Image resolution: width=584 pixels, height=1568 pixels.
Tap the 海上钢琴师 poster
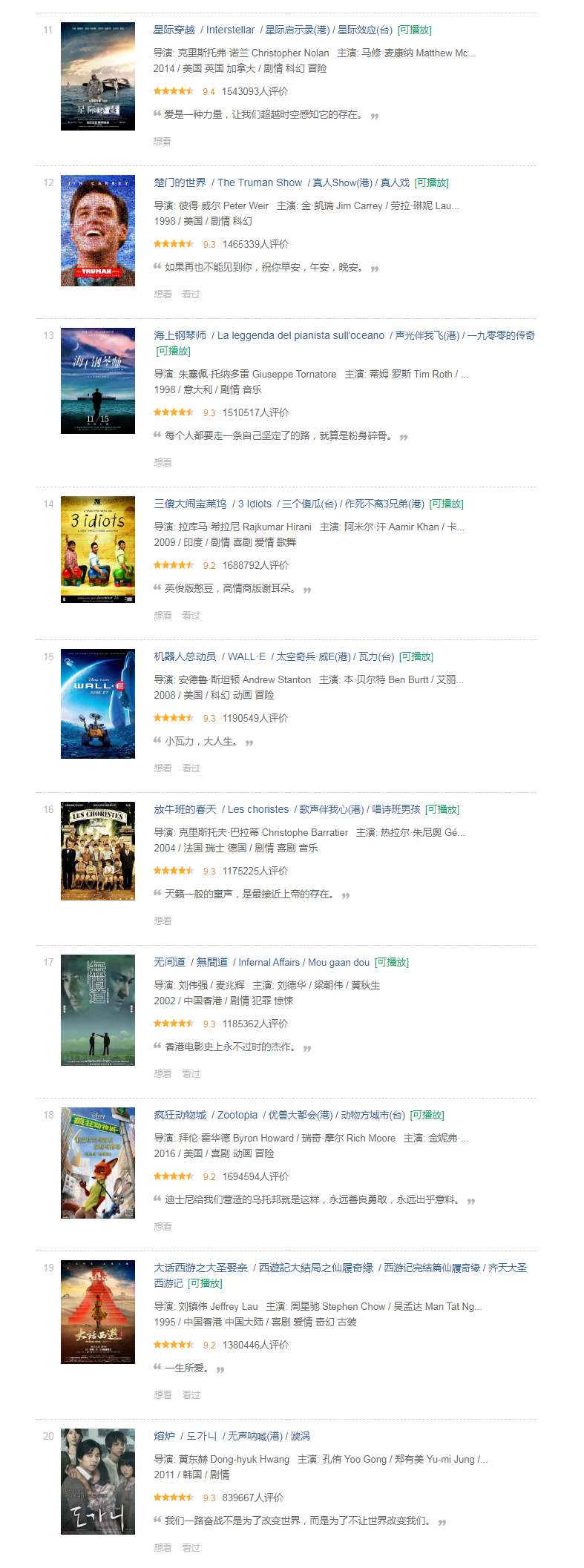pos(98,381)
